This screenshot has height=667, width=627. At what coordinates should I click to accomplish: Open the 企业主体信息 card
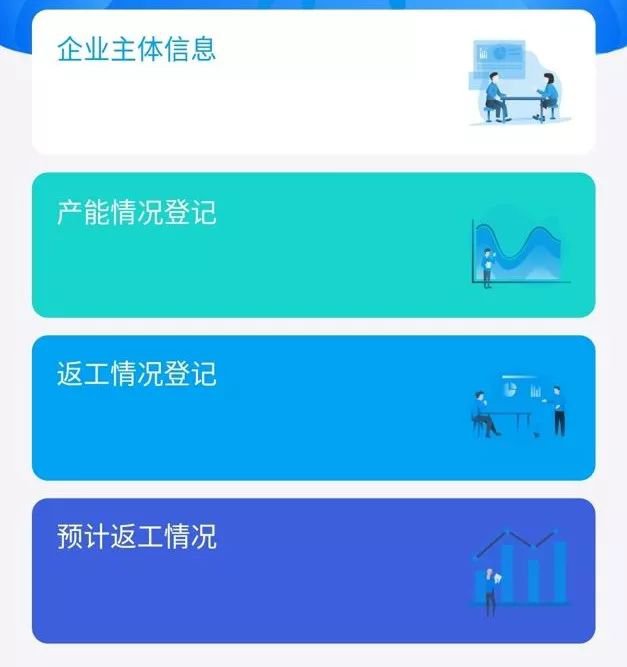(x=313, y=83)
